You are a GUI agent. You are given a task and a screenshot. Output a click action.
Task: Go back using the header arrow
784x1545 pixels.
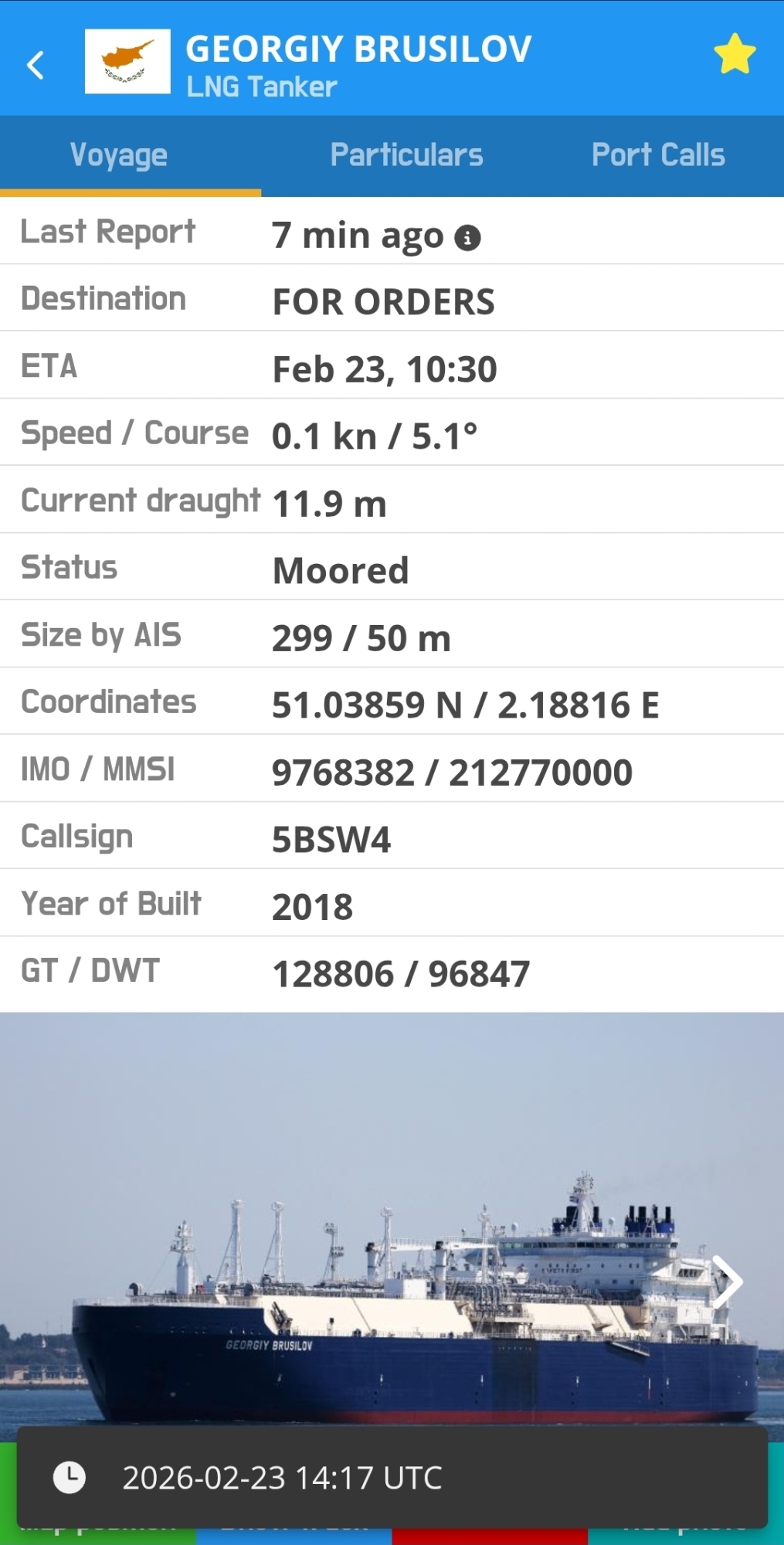coord(36,65)
